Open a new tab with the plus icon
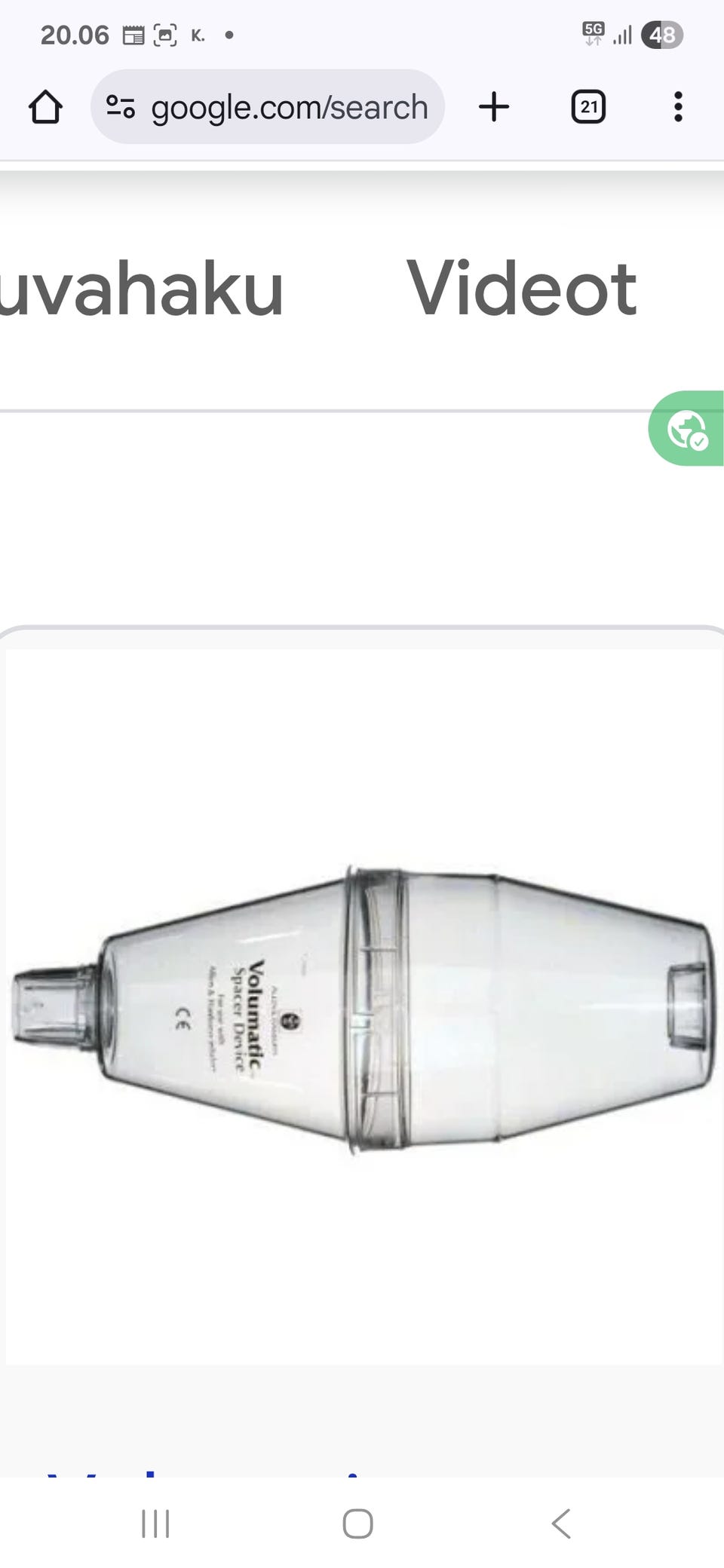Screen dimensions: 724x1568 click(494, 106)
